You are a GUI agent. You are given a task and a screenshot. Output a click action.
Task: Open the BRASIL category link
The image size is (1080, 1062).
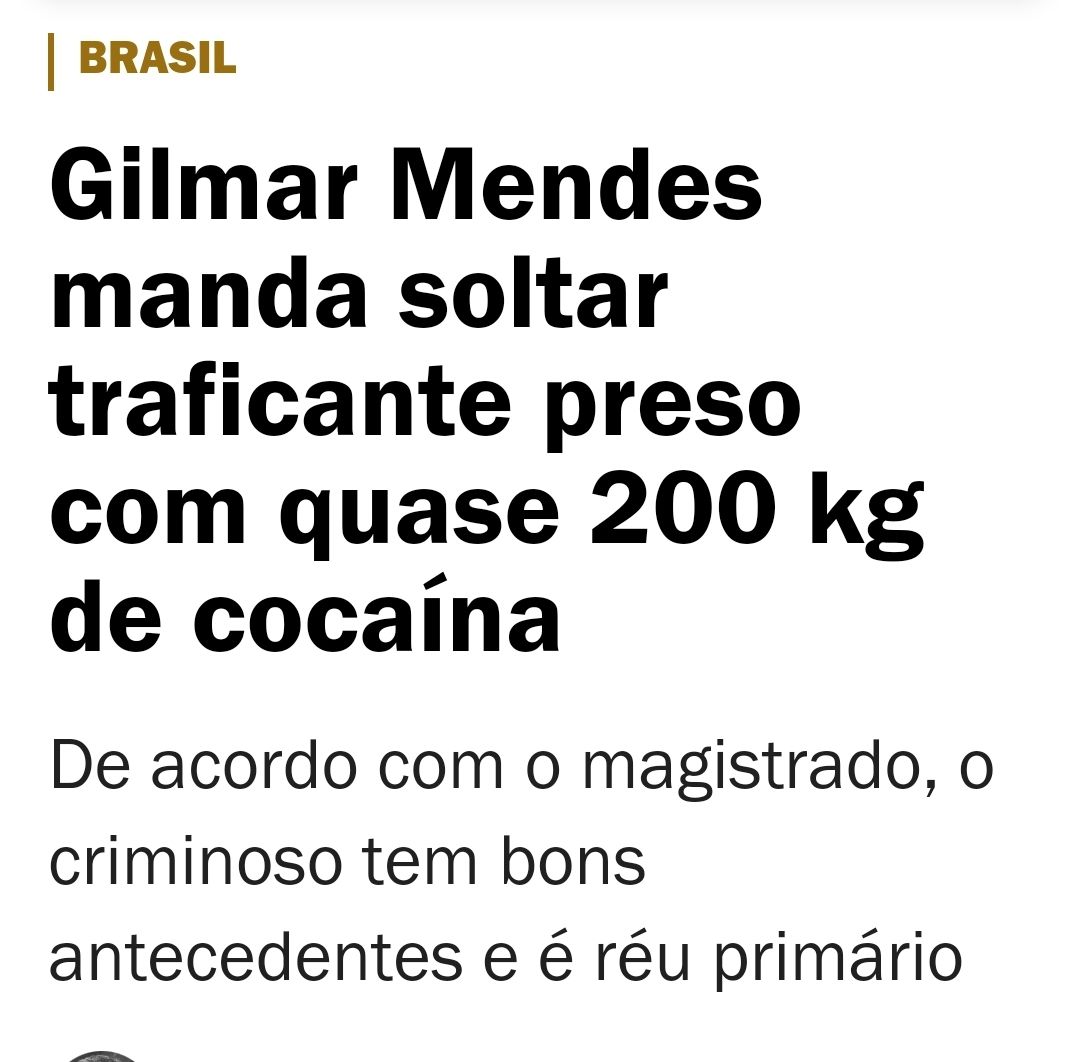coord(157,59)
